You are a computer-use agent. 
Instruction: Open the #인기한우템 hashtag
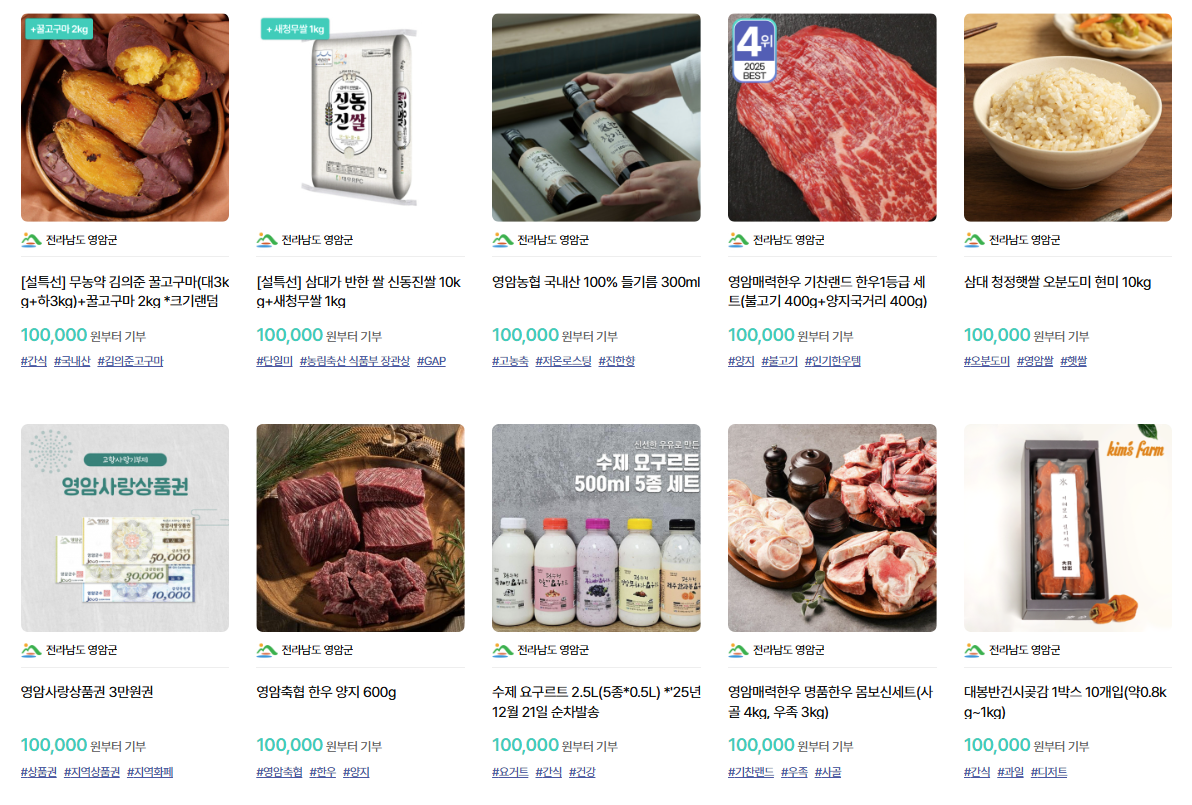(x=832, y=361)
